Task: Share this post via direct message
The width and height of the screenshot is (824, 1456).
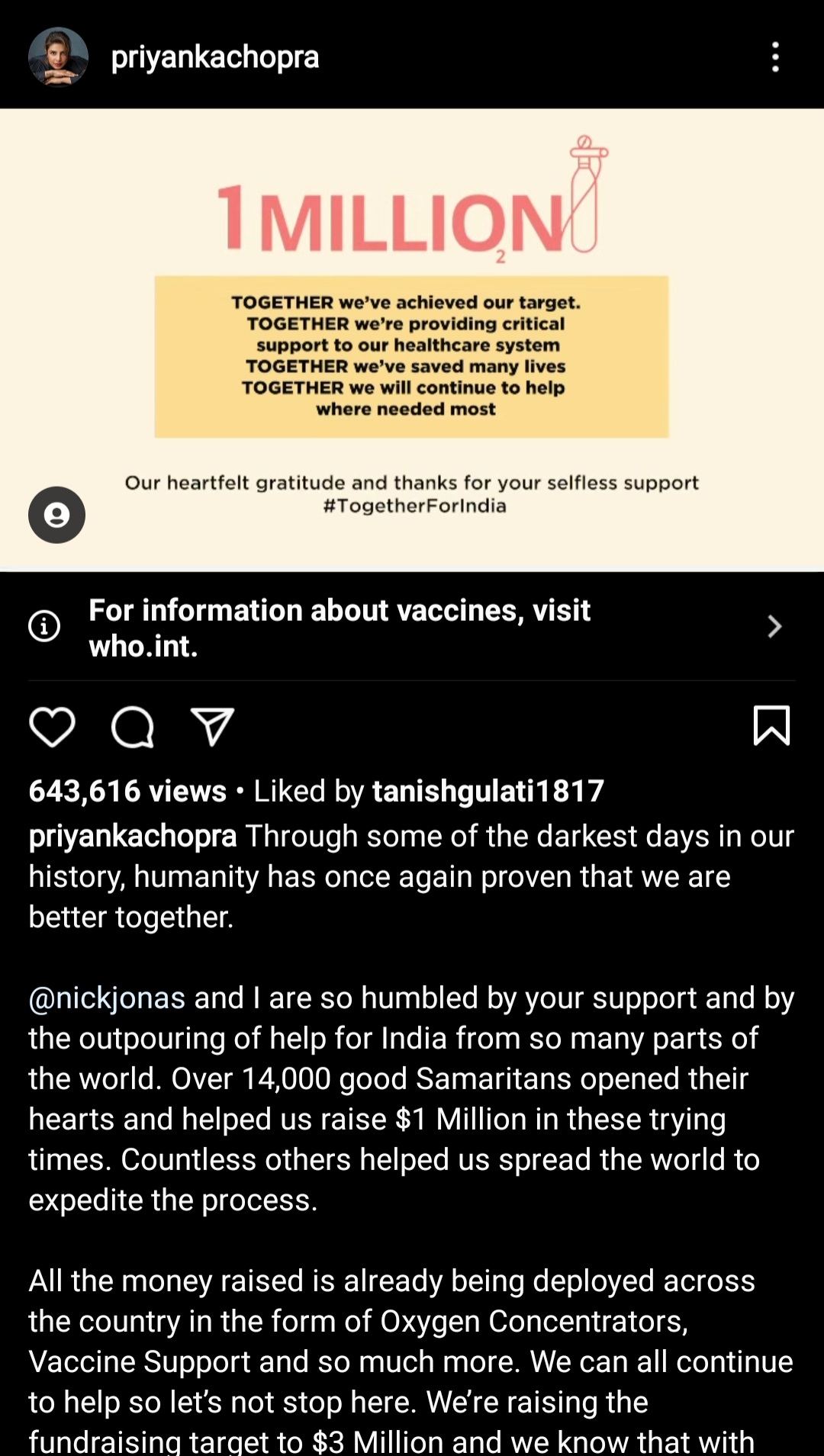Action: tap(212, 726)
